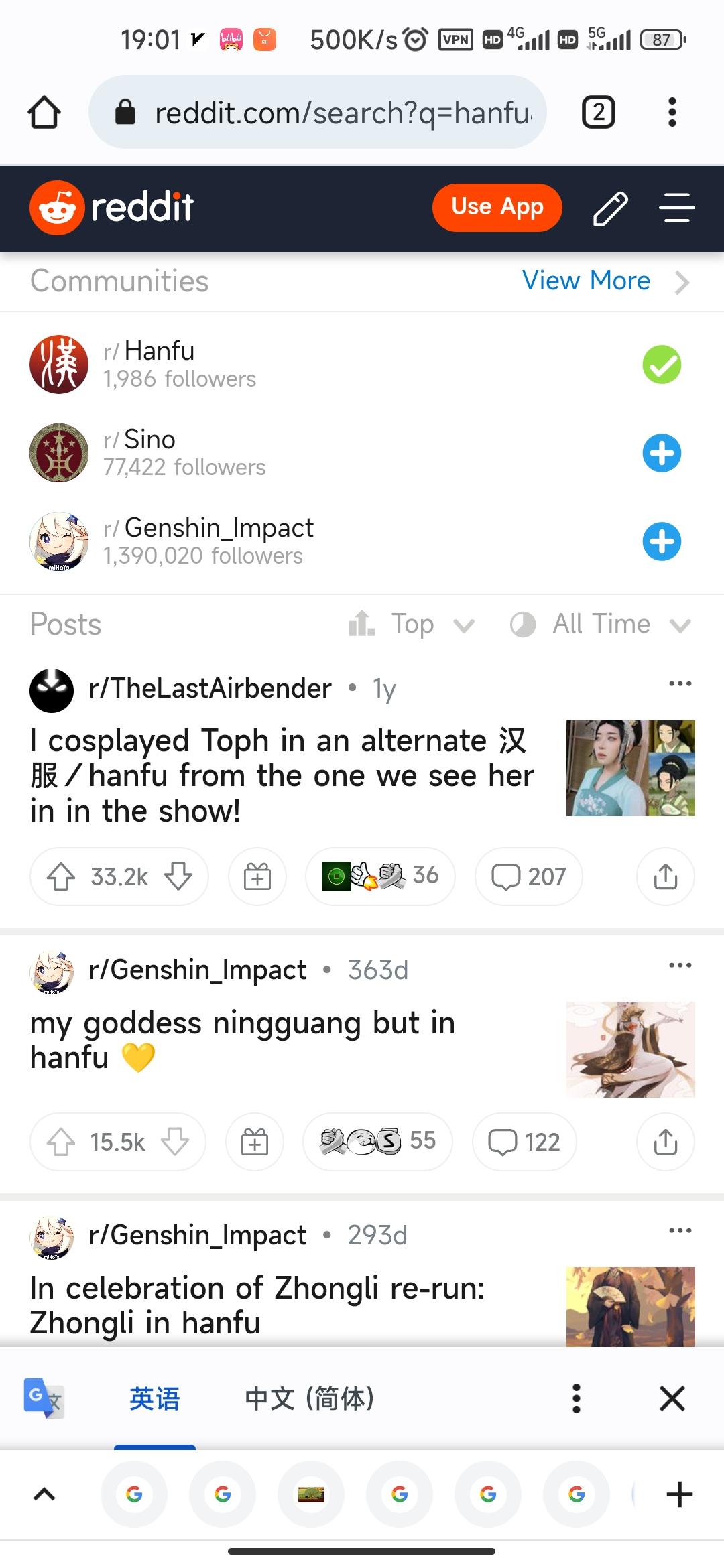Screen dimensions: 724x1568
Task: Open overflow menu on the Toph cosplay post
Action: pyautogui.click(x=680, y=683)
